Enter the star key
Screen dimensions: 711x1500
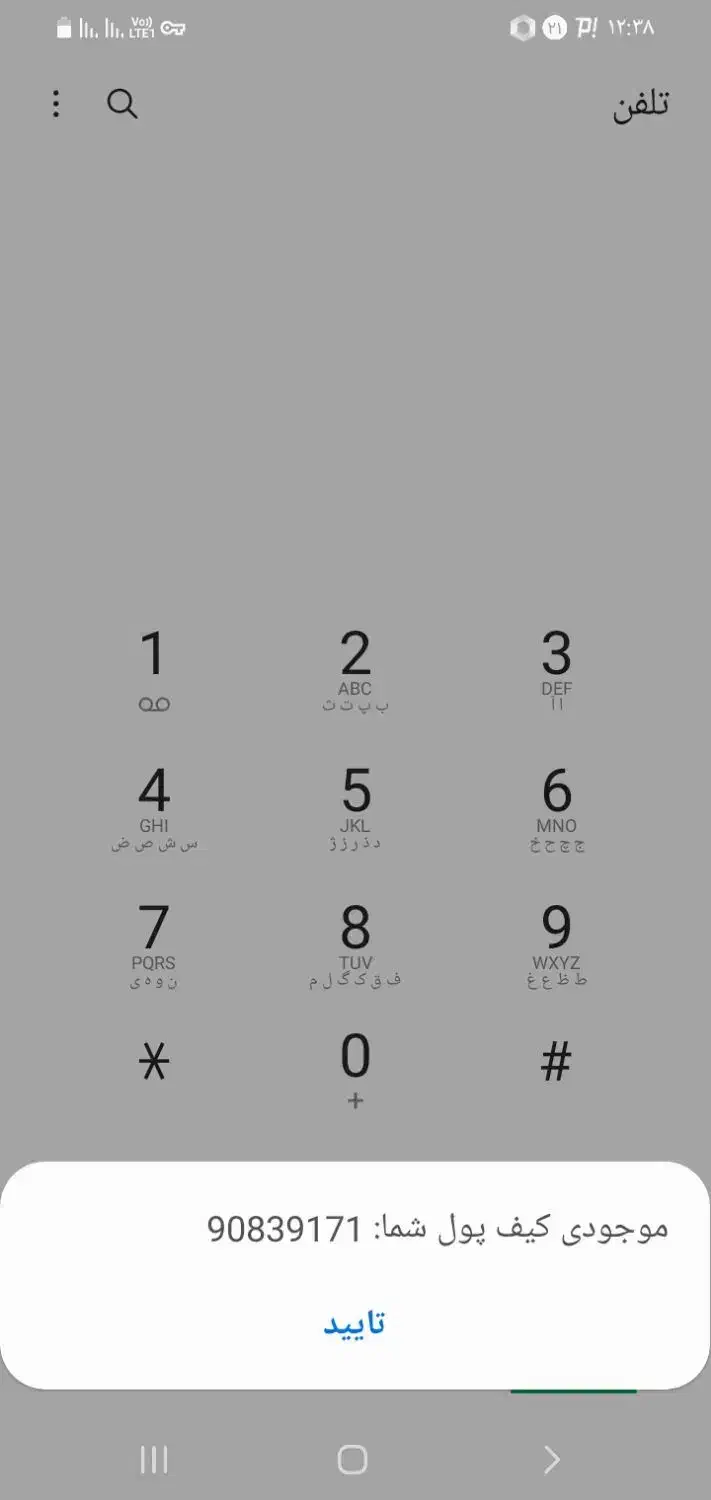click(154, 1062)
